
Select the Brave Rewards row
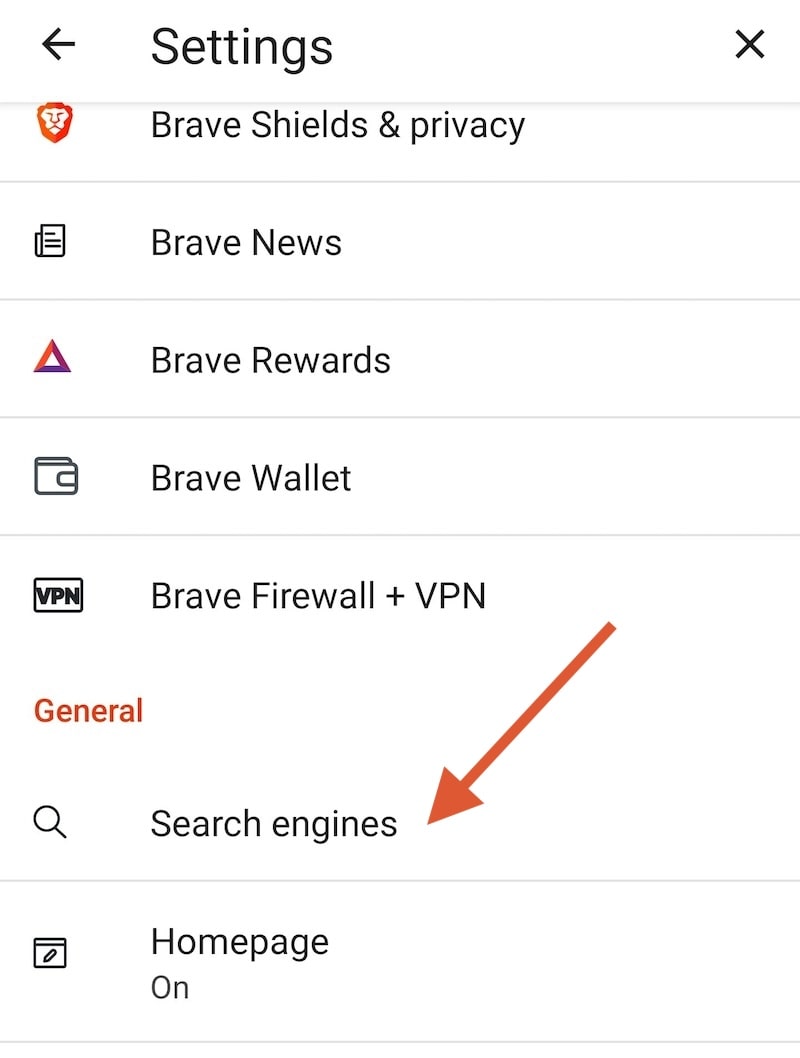click(x=270, y=359)
